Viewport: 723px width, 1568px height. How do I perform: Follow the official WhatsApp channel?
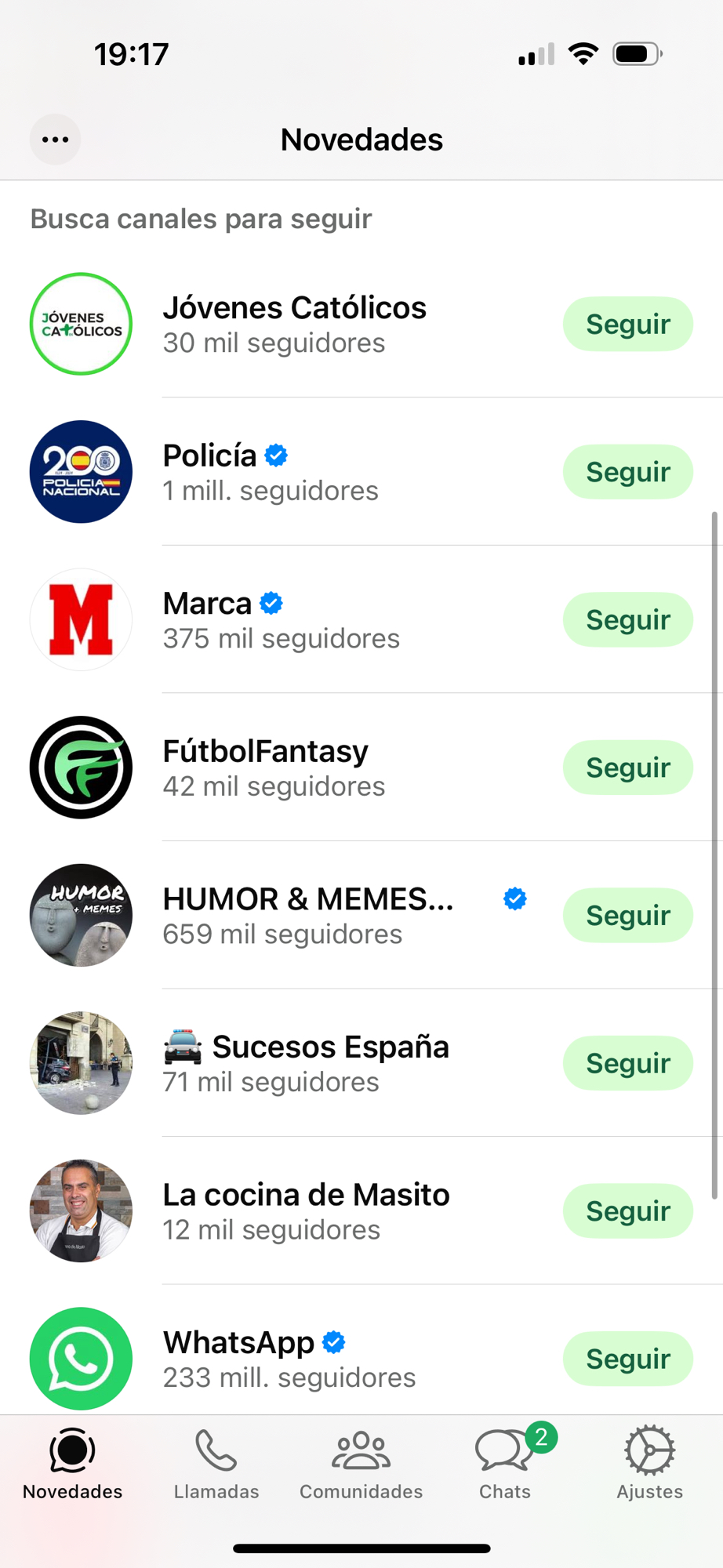click(627, 1359)
